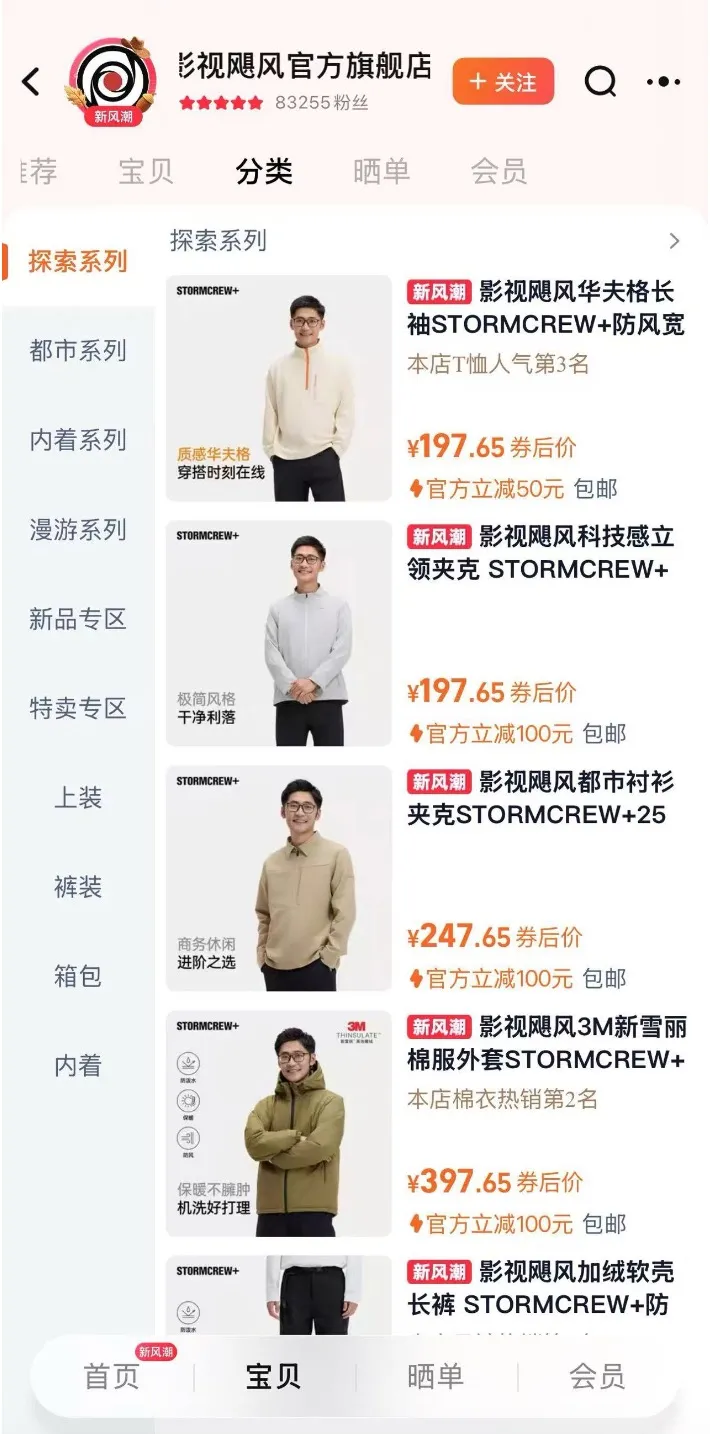Go back using the arrow
710x1434 pixels.
pos(32,82)
